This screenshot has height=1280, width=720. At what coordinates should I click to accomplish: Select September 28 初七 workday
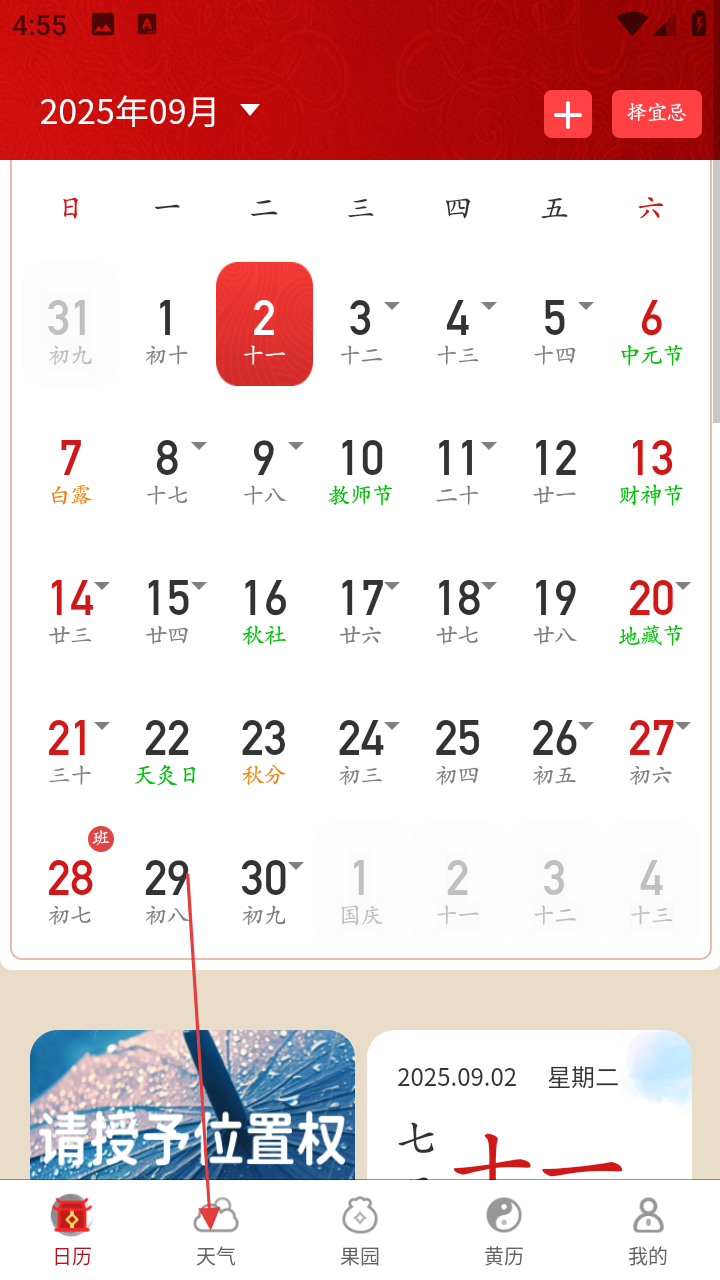point(70,884)
